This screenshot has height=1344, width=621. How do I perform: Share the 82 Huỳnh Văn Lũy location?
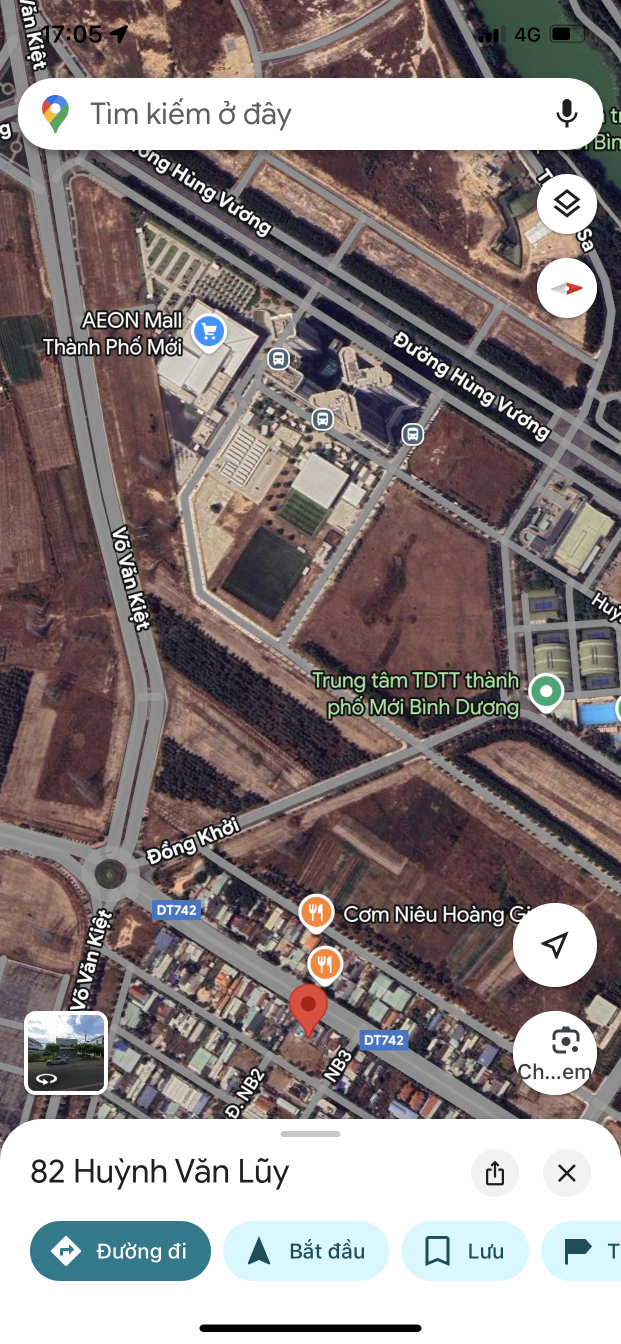[x=495, y=1173]
